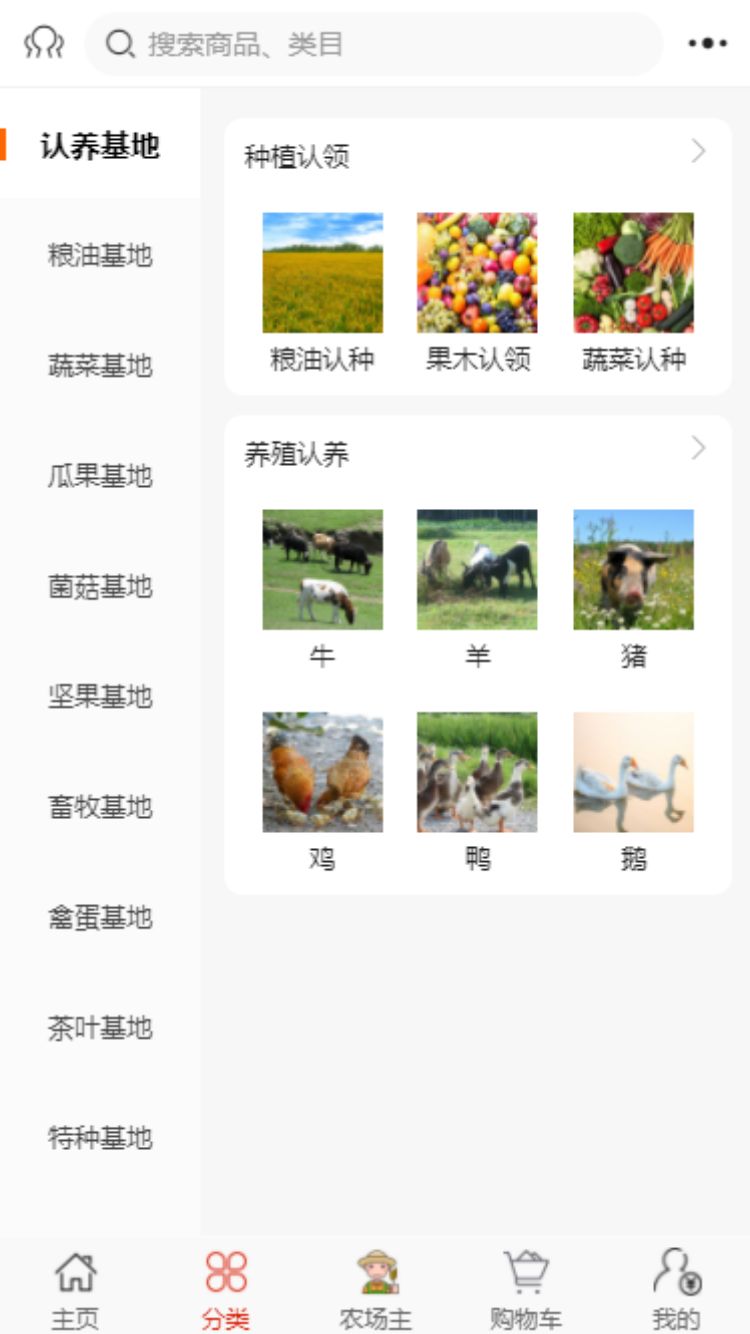Viewport: 750px width, 1334px height.
Task: Click the app logo icon top left
Action: (42, 44)
